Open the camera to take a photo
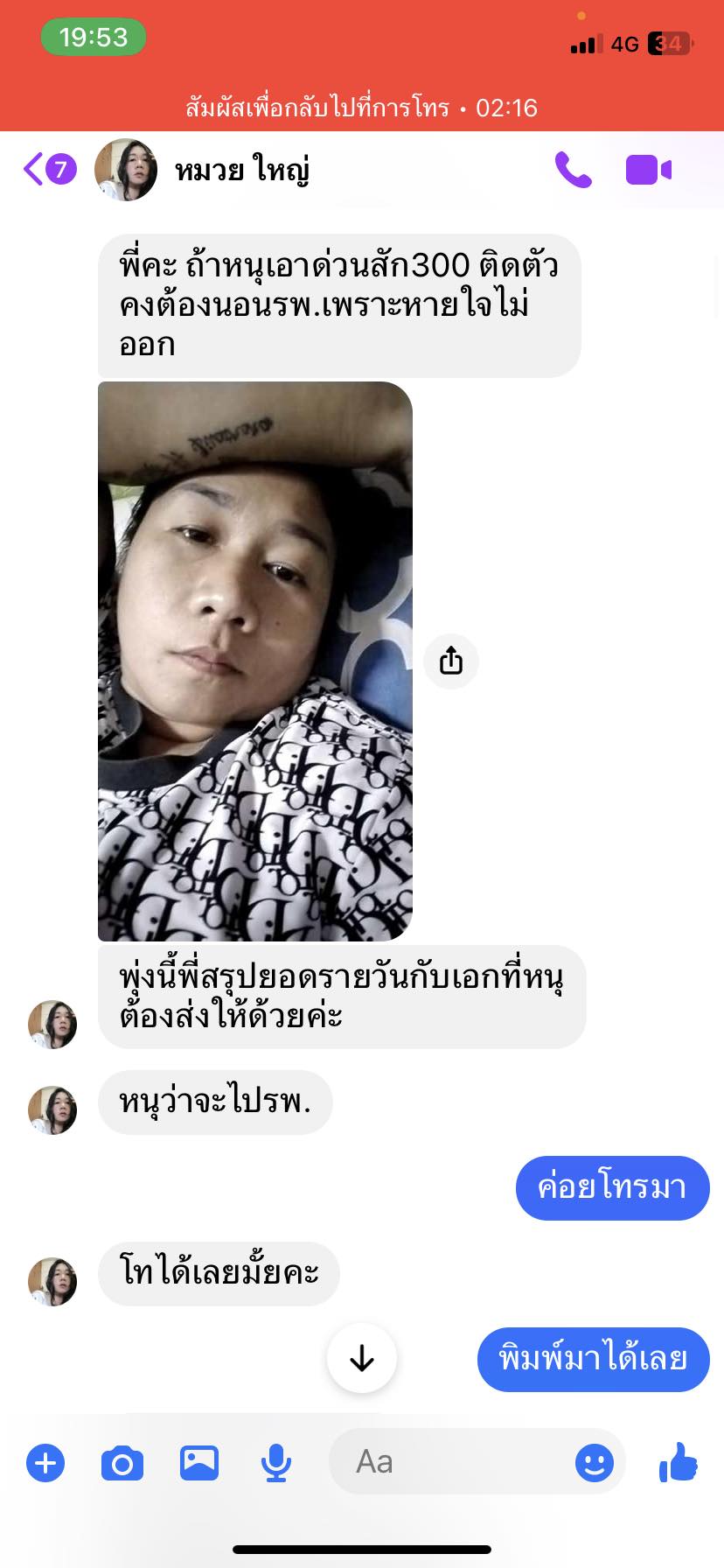This screenshot has height=1568, width=724. coord(122,1463)
